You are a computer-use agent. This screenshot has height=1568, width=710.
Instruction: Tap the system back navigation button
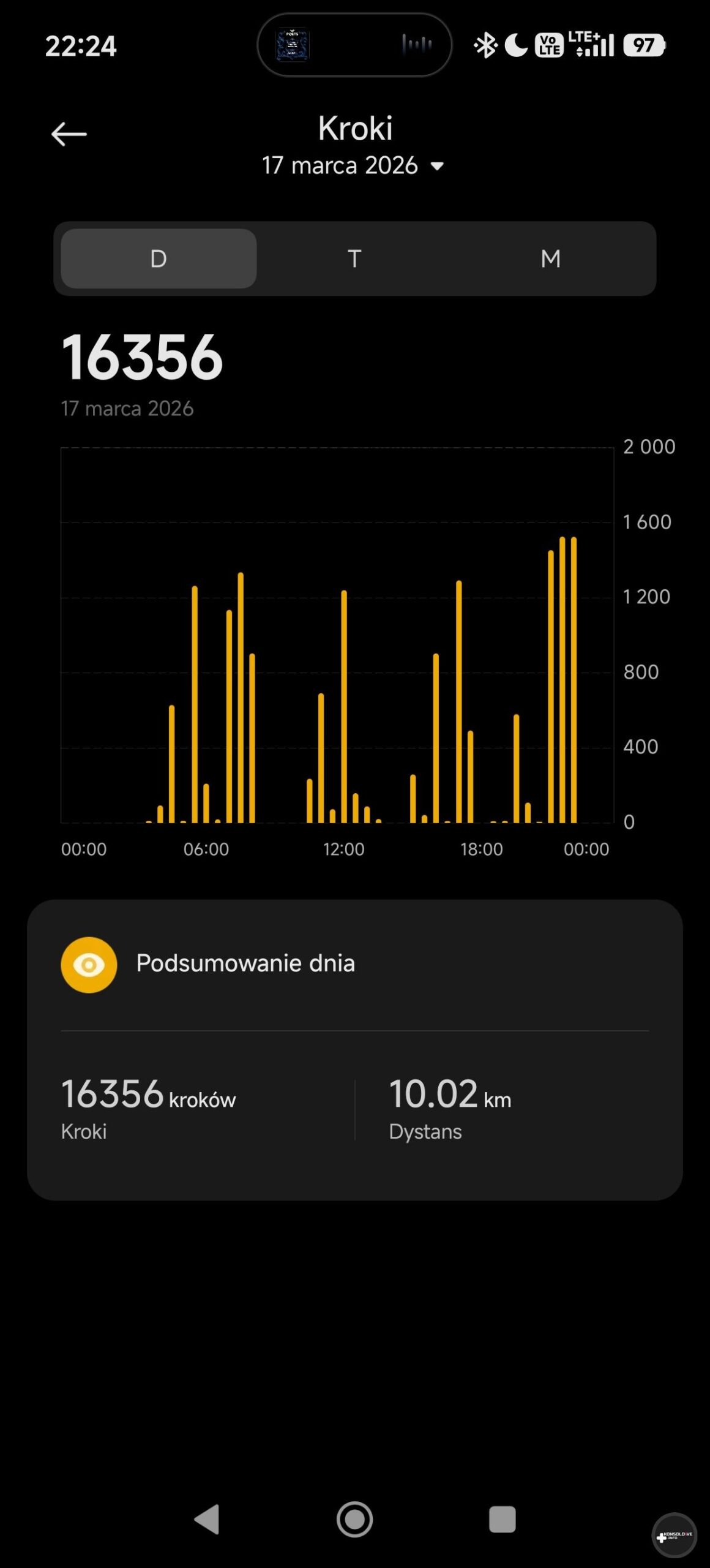(207, 1519)
